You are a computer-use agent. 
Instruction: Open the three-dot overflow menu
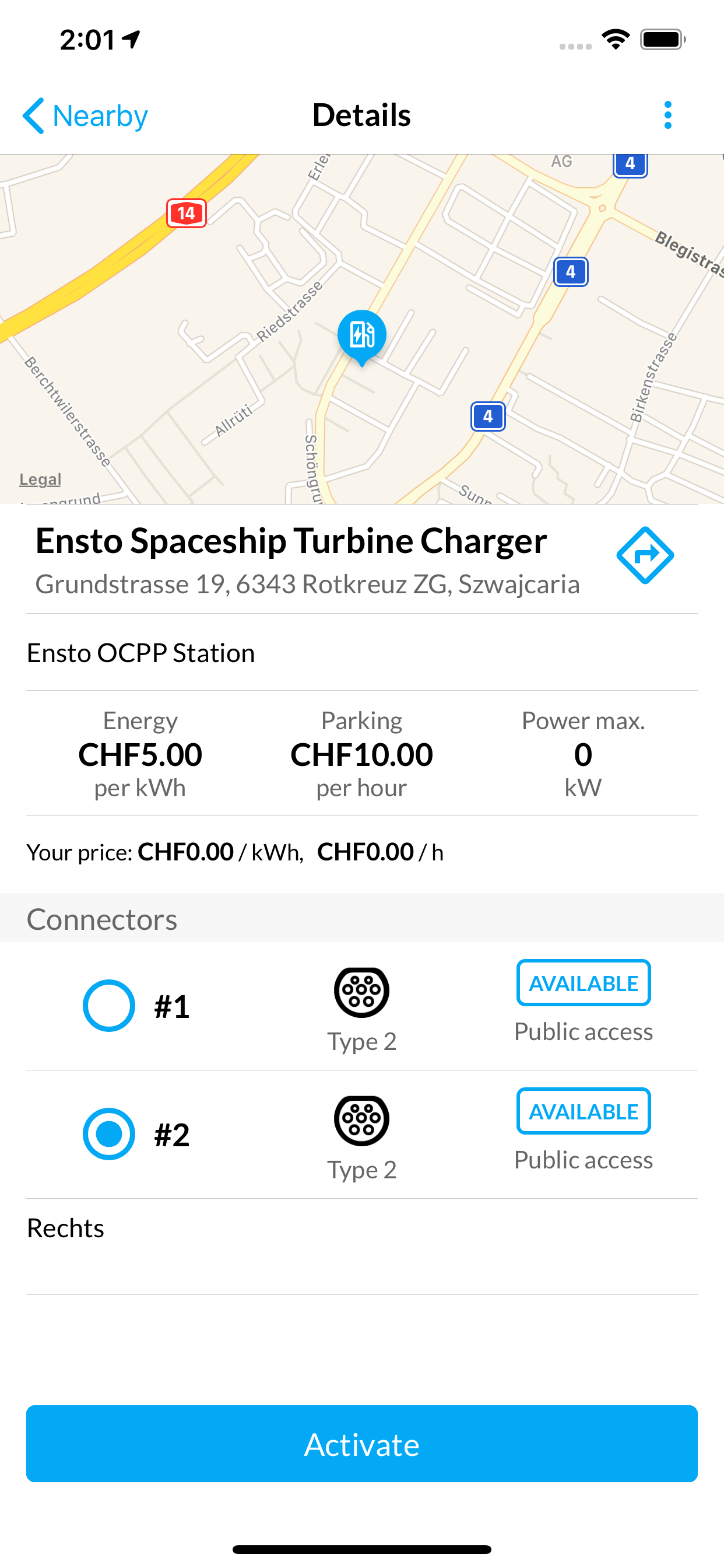[x=667, y=115]
